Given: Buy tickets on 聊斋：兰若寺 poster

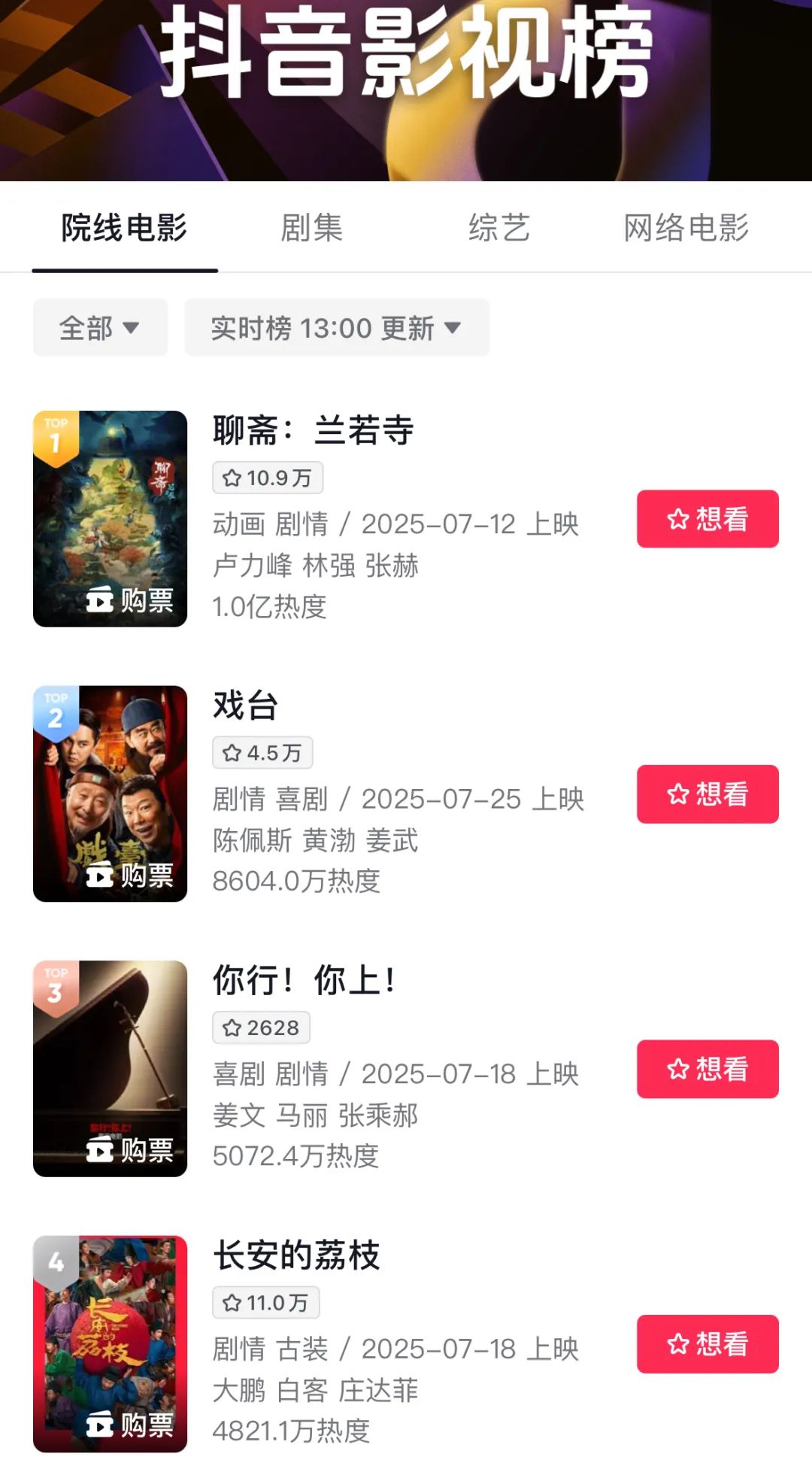Looking at the screenshot, I should [129, 600].
